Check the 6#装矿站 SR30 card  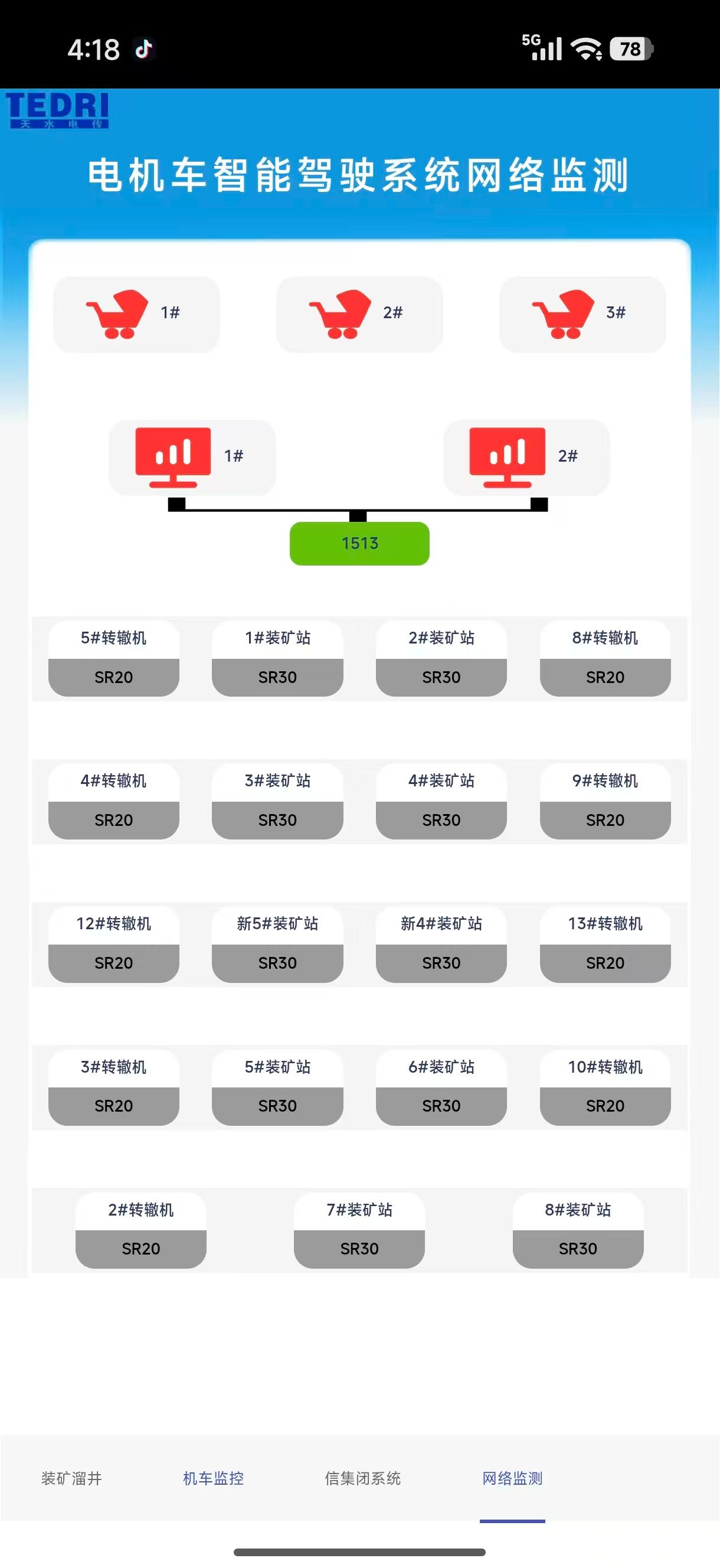[x=441, y=1087]
